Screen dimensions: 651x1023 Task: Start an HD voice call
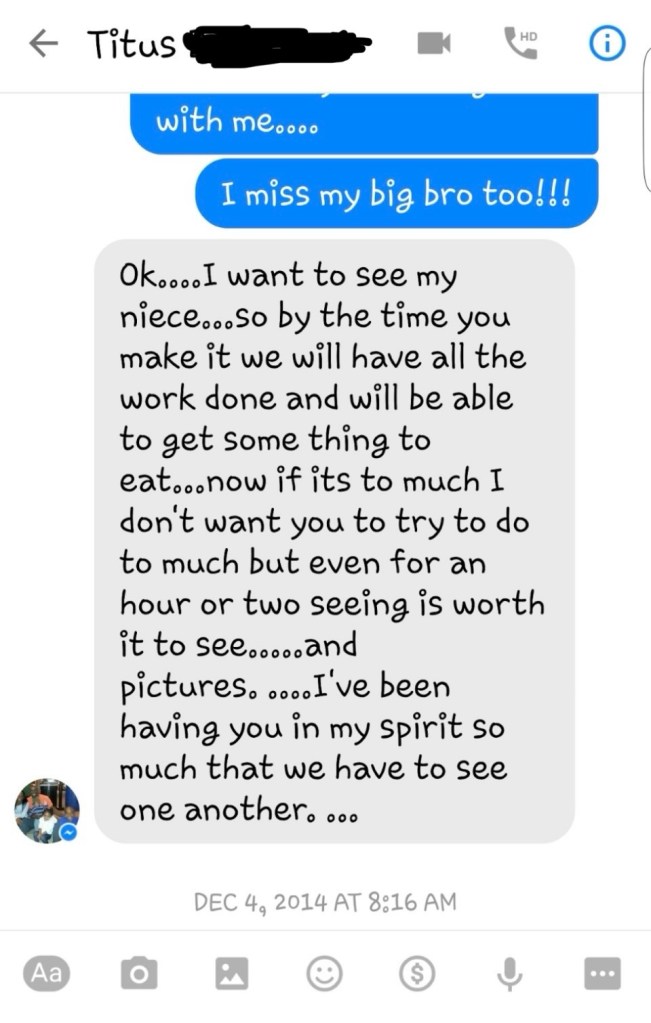click(520, 41)
